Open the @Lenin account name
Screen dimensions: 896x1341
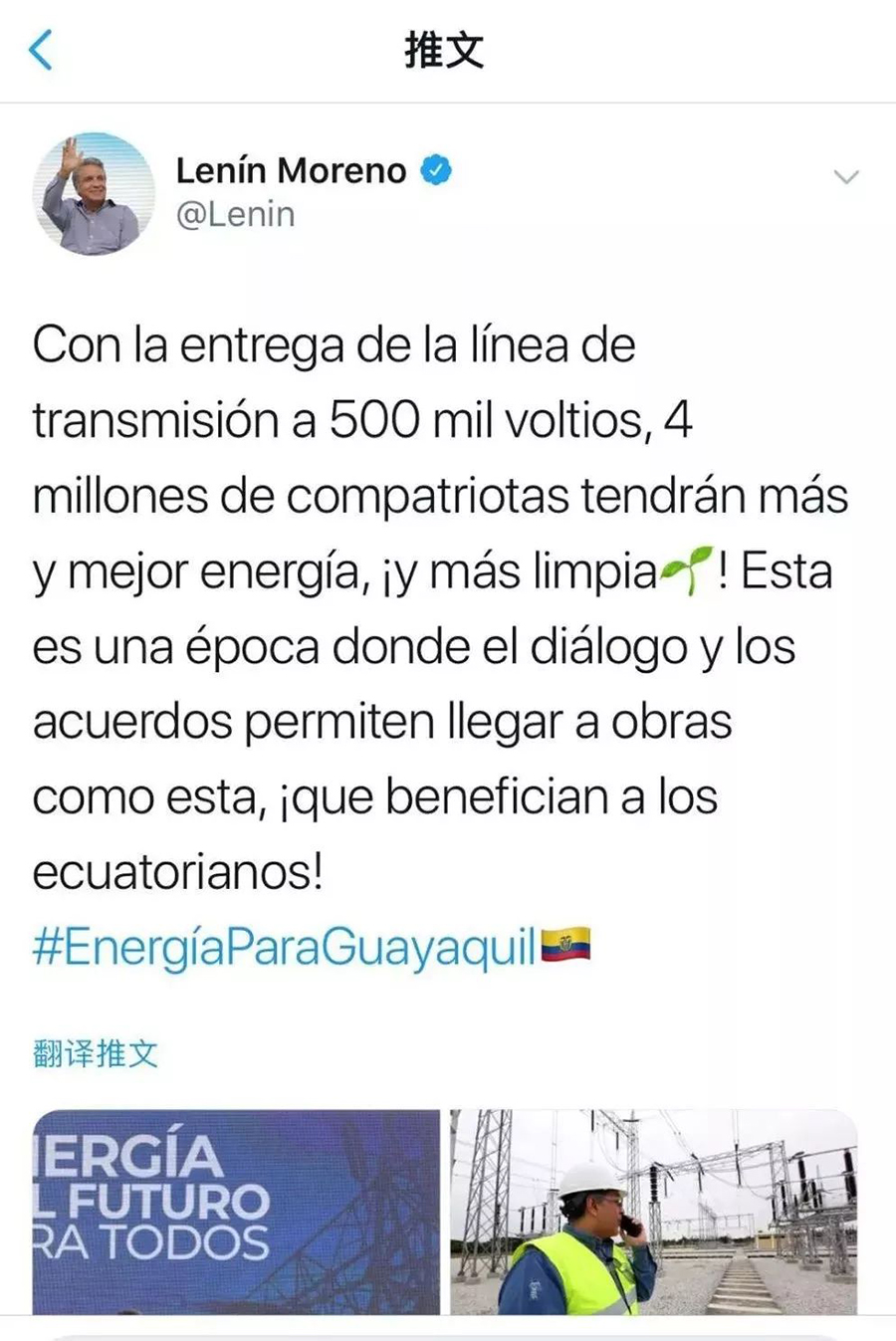pyautogui.click(x=235, y=214)
